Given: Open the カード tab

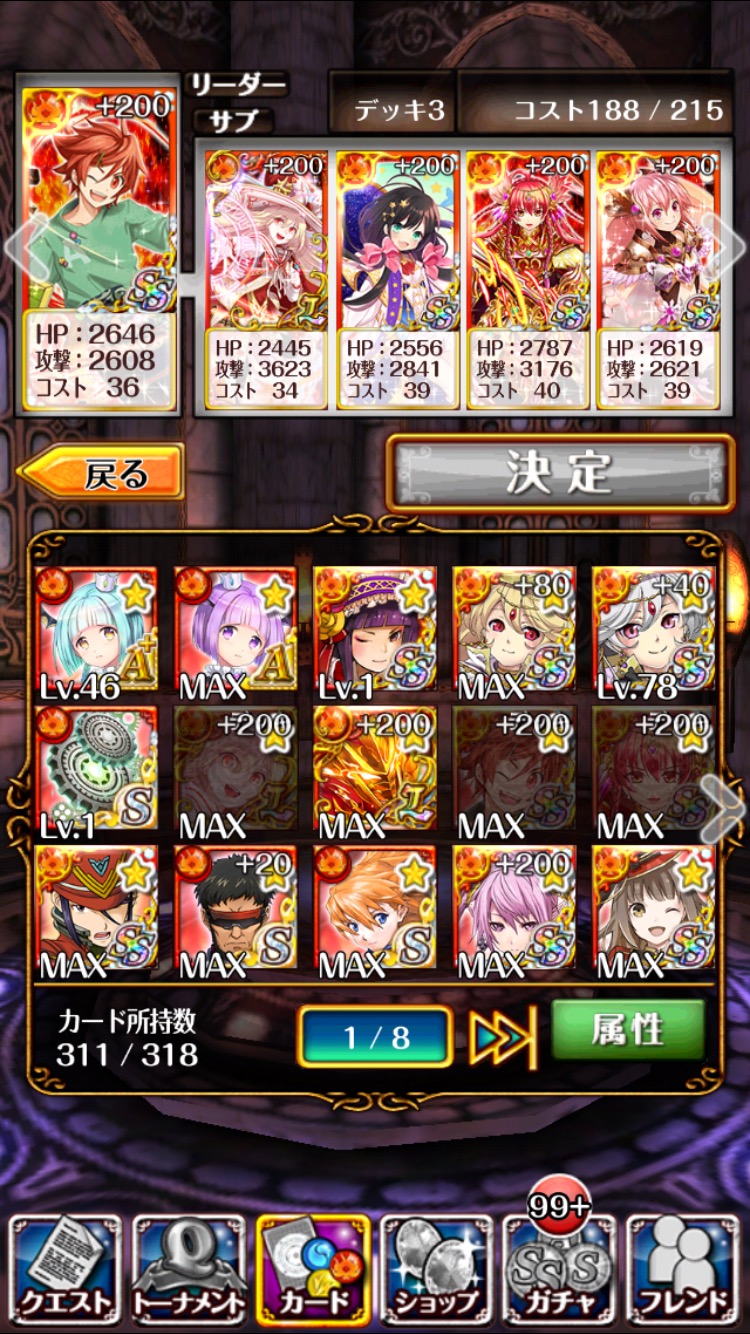Looking at the screenshot, I should (x=313, y=1268).
